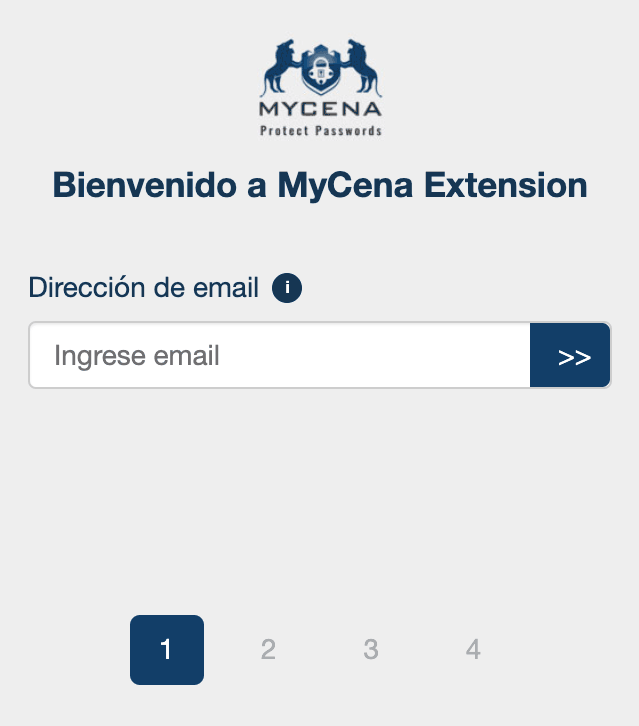Open the info icon beside Dirección de email
The image size is (639, 726).
pyautogui.click(x=287, y=288)
